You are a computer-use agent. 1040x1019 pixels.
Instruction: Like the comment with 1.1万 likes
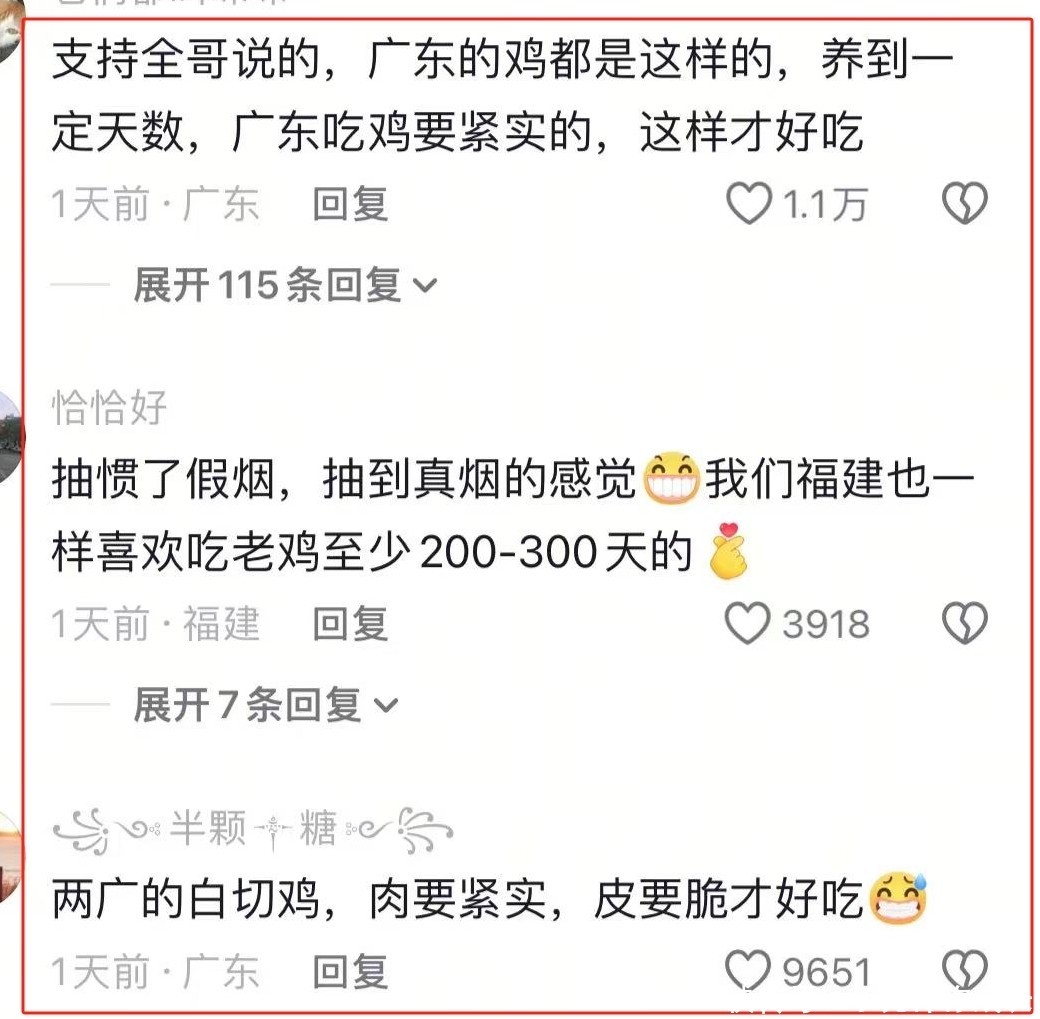coord(749,205)
